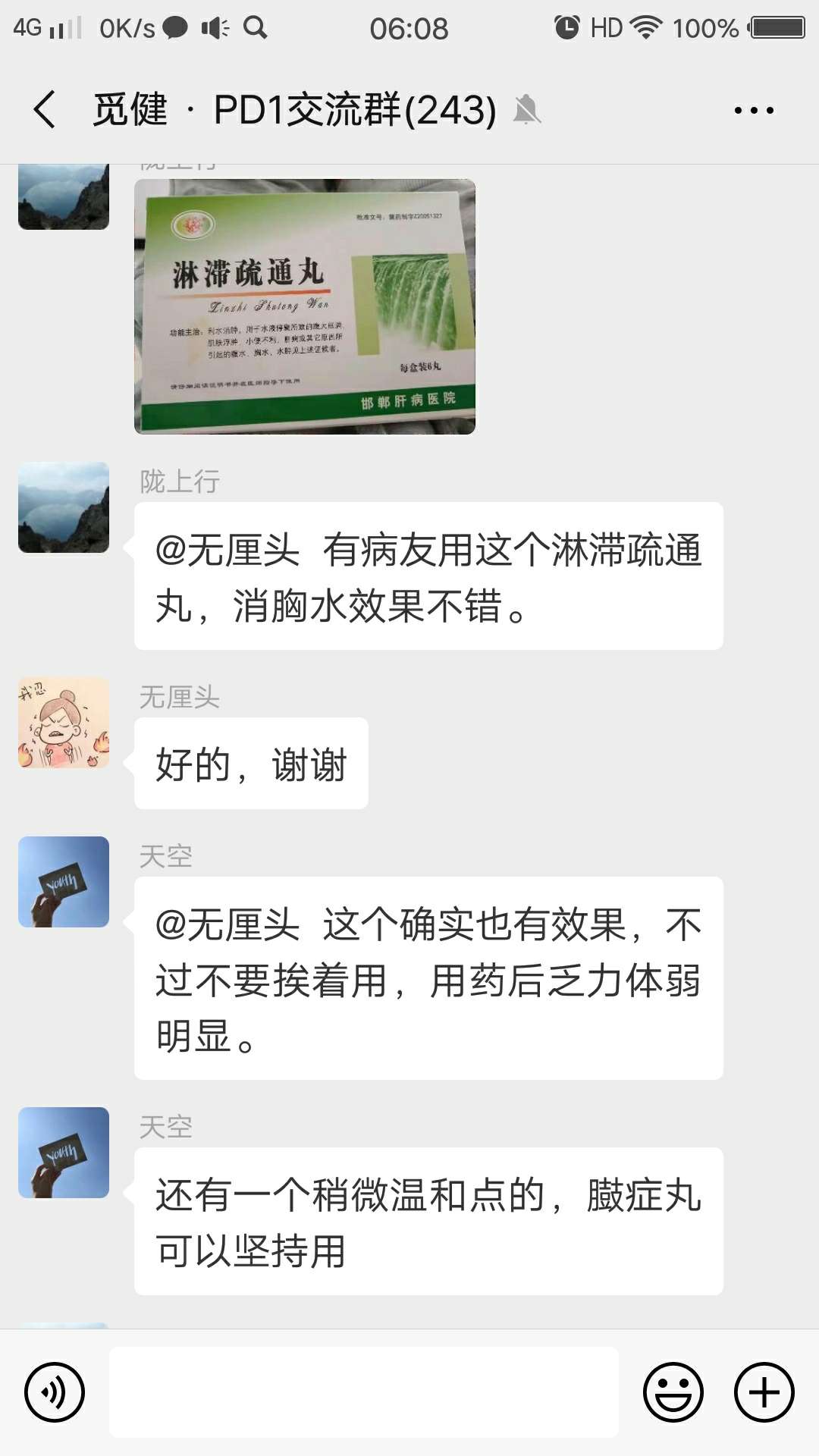This screenshot has width=819, height=1456.
Task: Open 陇上行's avatar beside the 消胸水 message
Action: [x=64, y=507]
